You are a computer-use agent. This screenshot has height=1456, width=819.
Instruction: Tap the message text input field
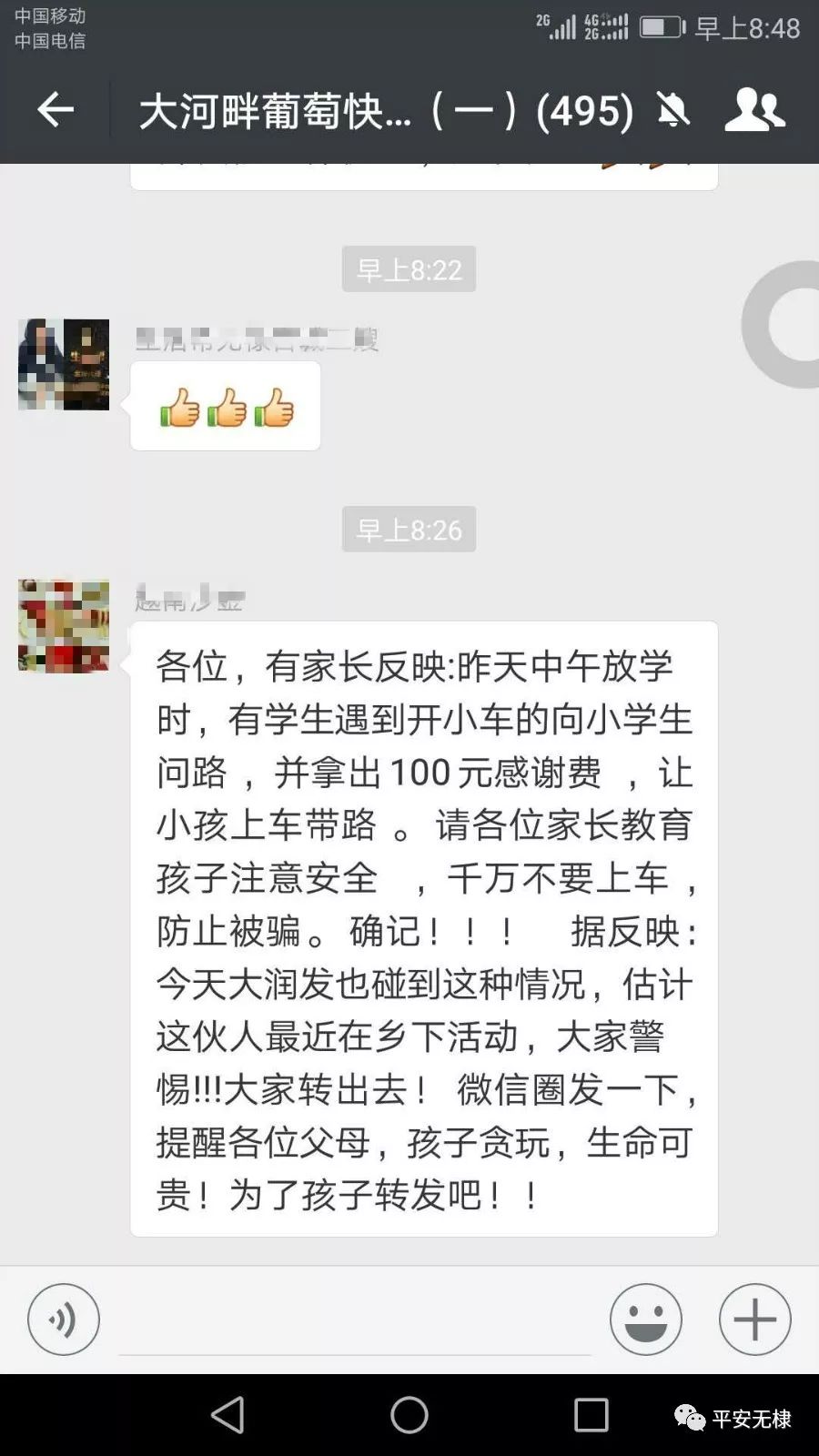click(x=355, y=1321)
